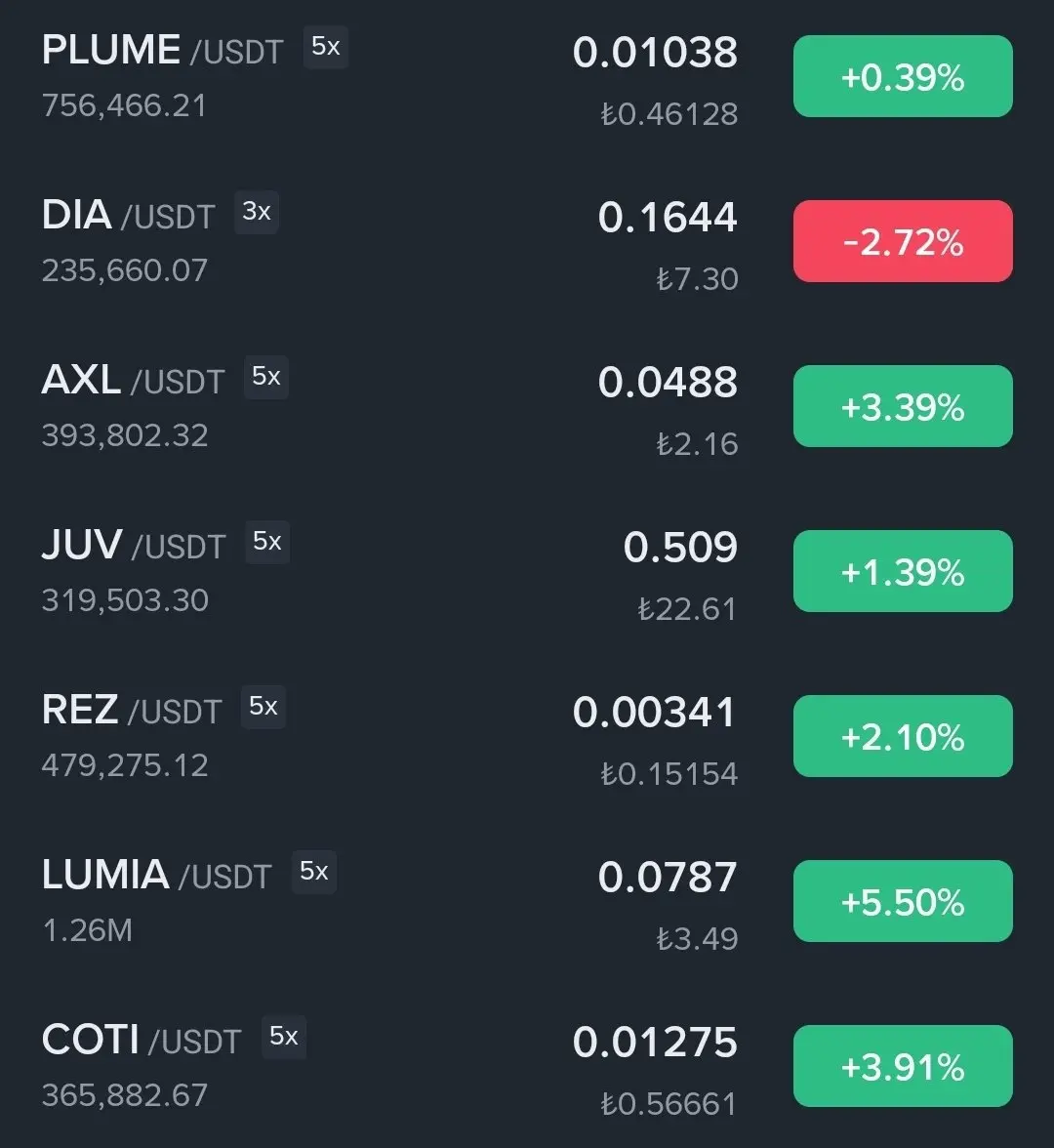
Task: Open REZ/USDT pair
Action: pyautogui.click(x=131, y=711)
